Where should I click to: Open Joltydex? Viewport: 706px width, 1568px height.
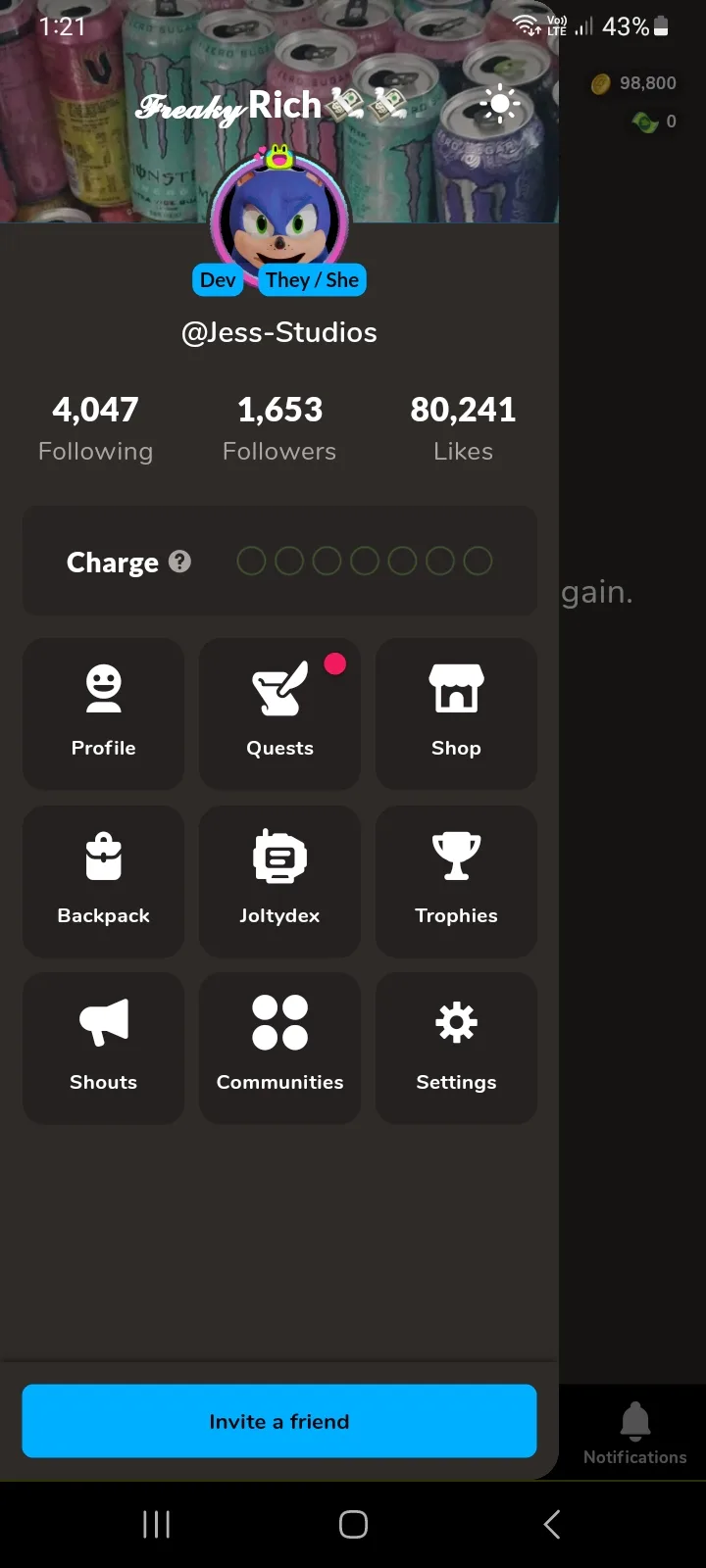279,881
